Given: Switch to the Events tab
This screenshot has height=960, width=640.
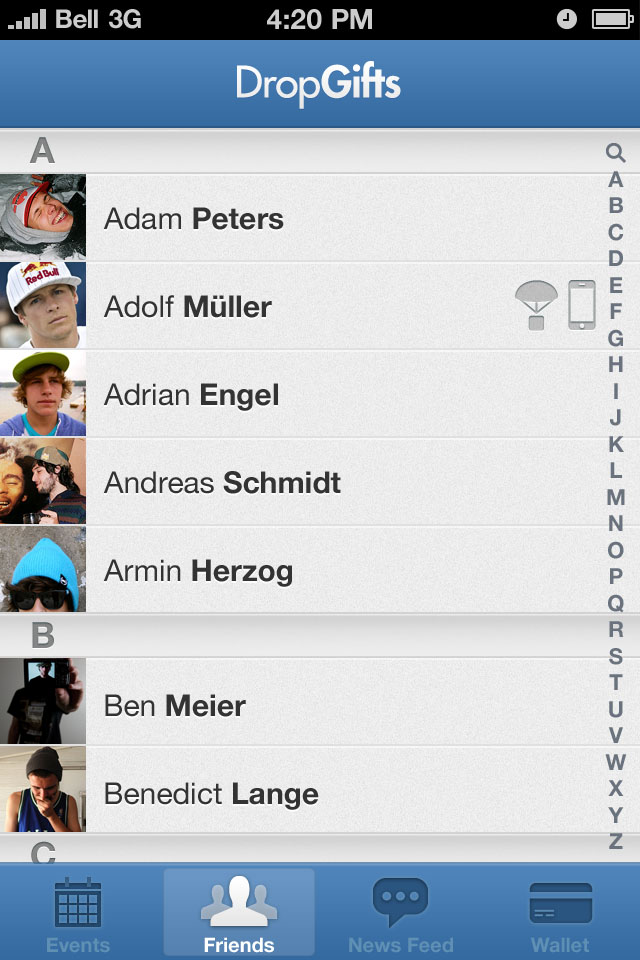Looking at the screenshot, I should tap(78, 913).
